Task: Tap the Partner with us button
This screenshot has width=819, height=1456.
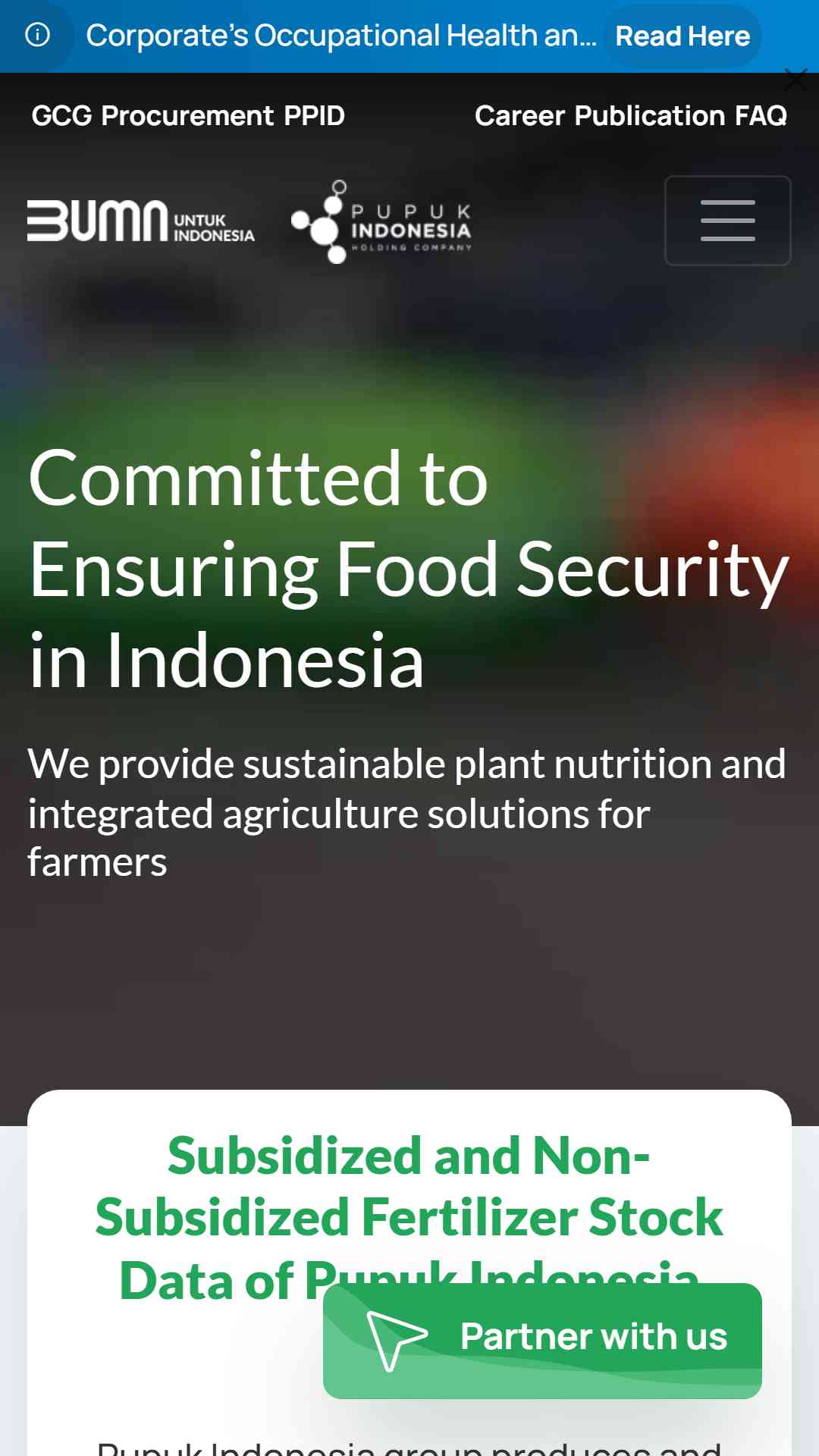Action: (542, 1341)
